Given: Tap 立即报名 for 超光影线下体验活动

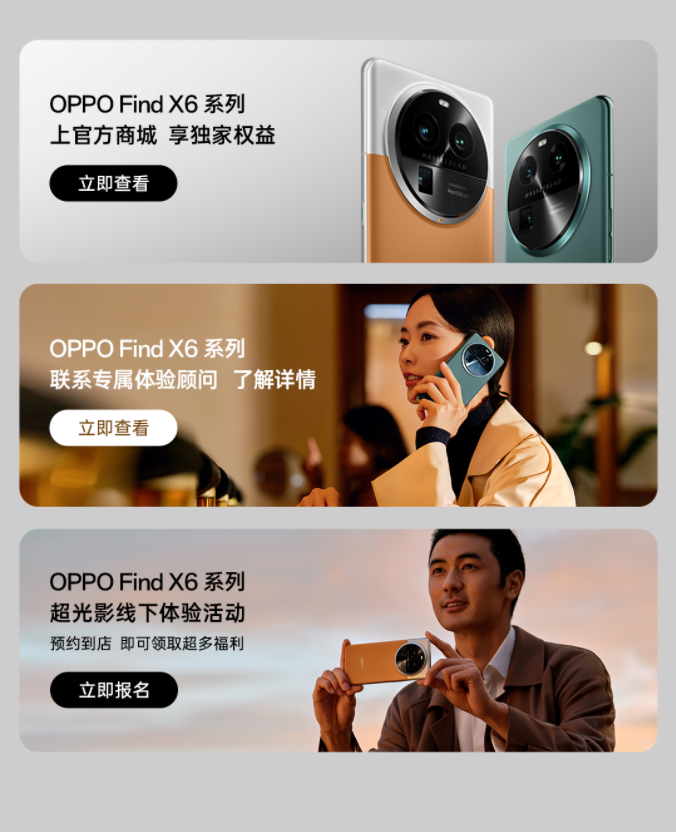Looking at the screenshot, I should 113,690.
